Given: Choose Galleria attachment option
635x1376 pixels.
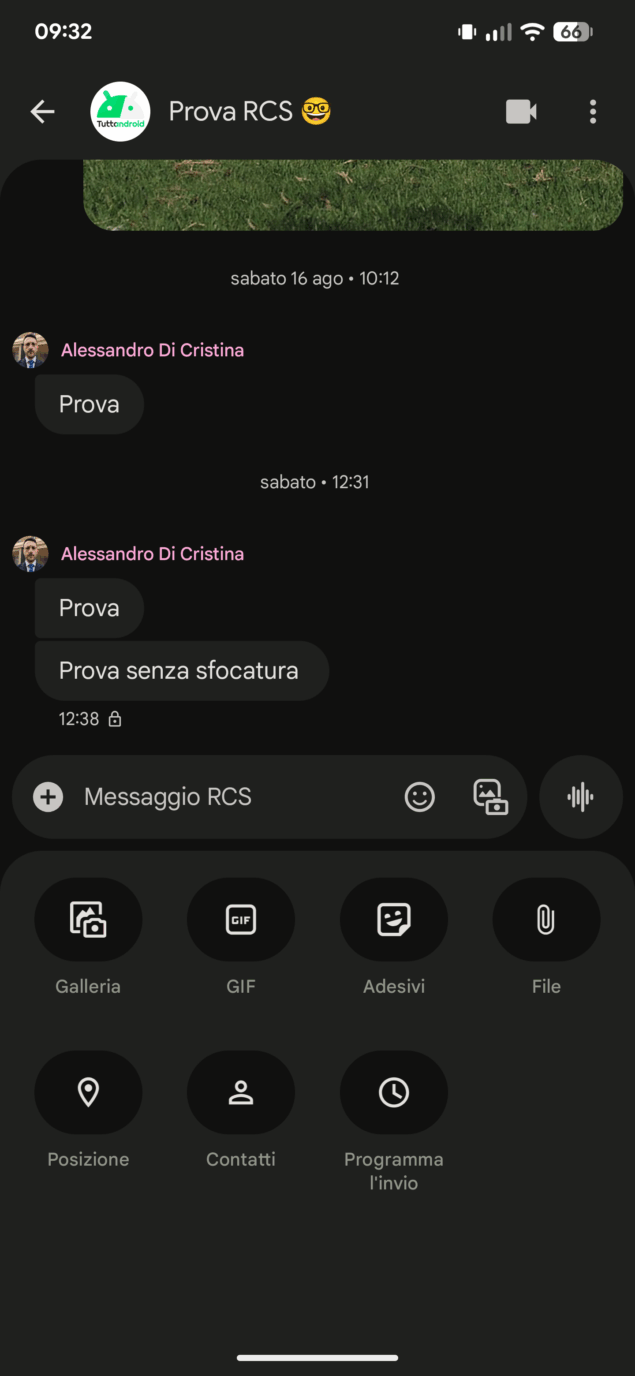Looking at the screenshot, I should 88,919.
